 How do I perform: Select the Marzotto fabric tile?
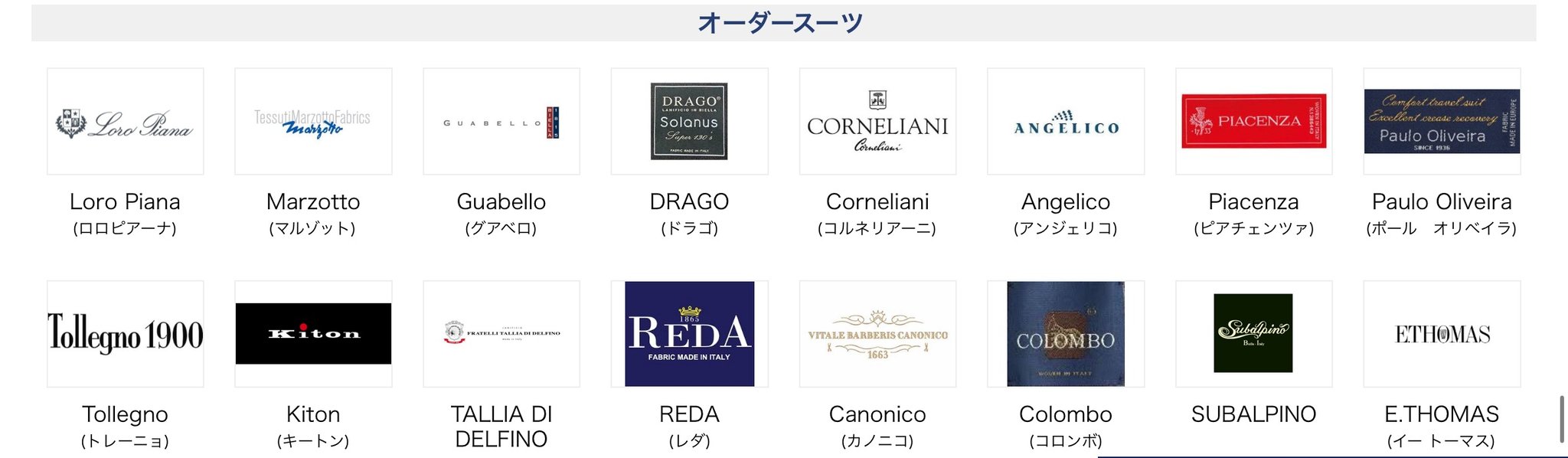pyautogui.click(x=313, y=122)
